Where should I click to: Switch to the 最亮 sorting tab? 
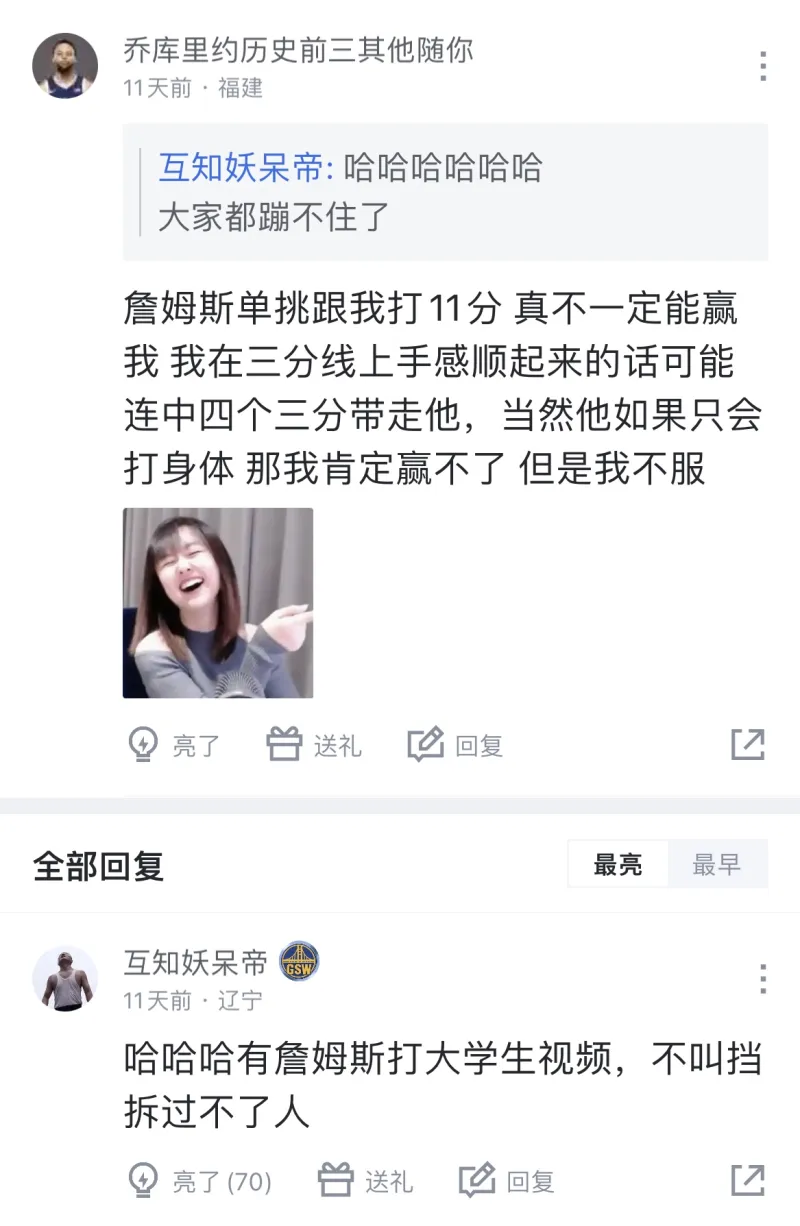point(617,864)
